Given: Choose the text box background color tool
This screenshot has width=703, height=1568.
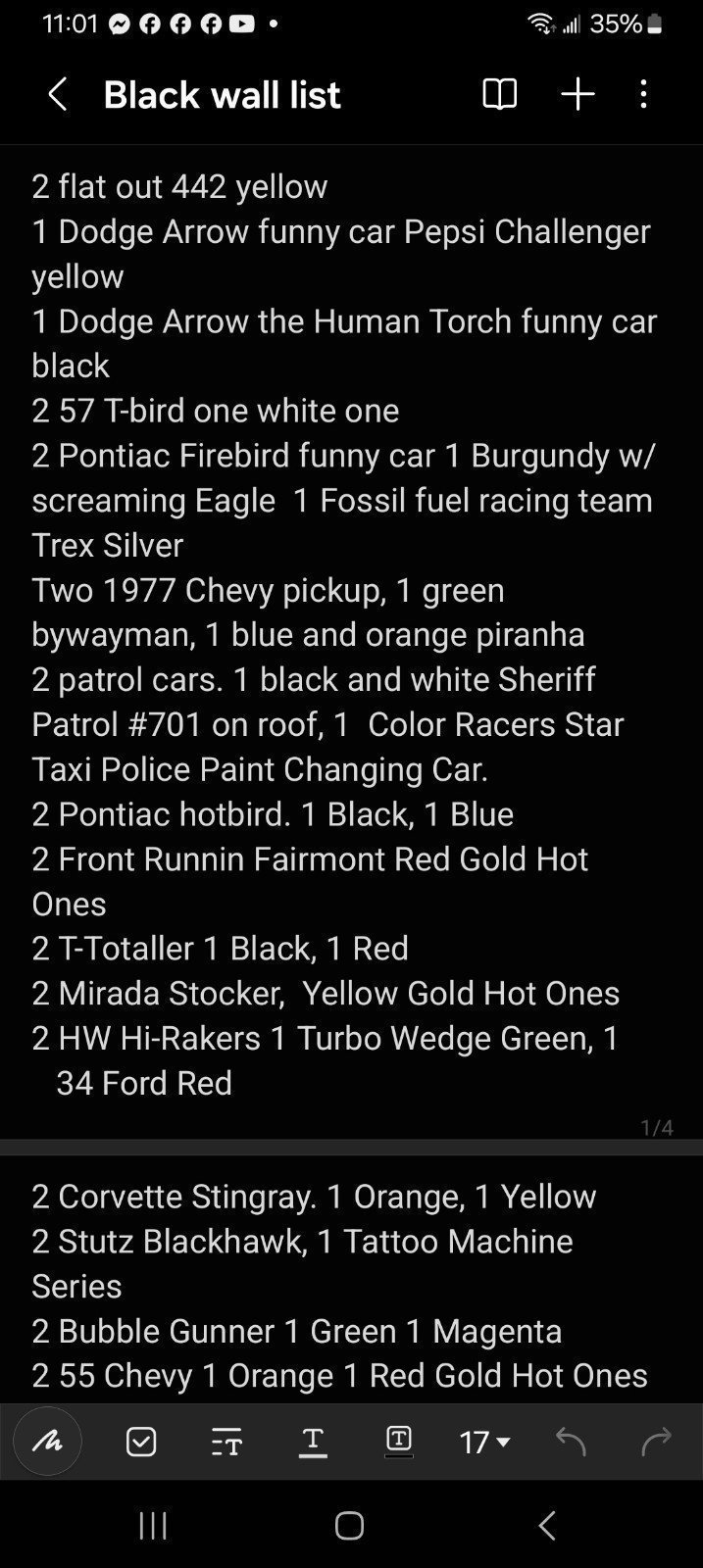Looking at the screenshot, I should click(x=398, y=1441).
